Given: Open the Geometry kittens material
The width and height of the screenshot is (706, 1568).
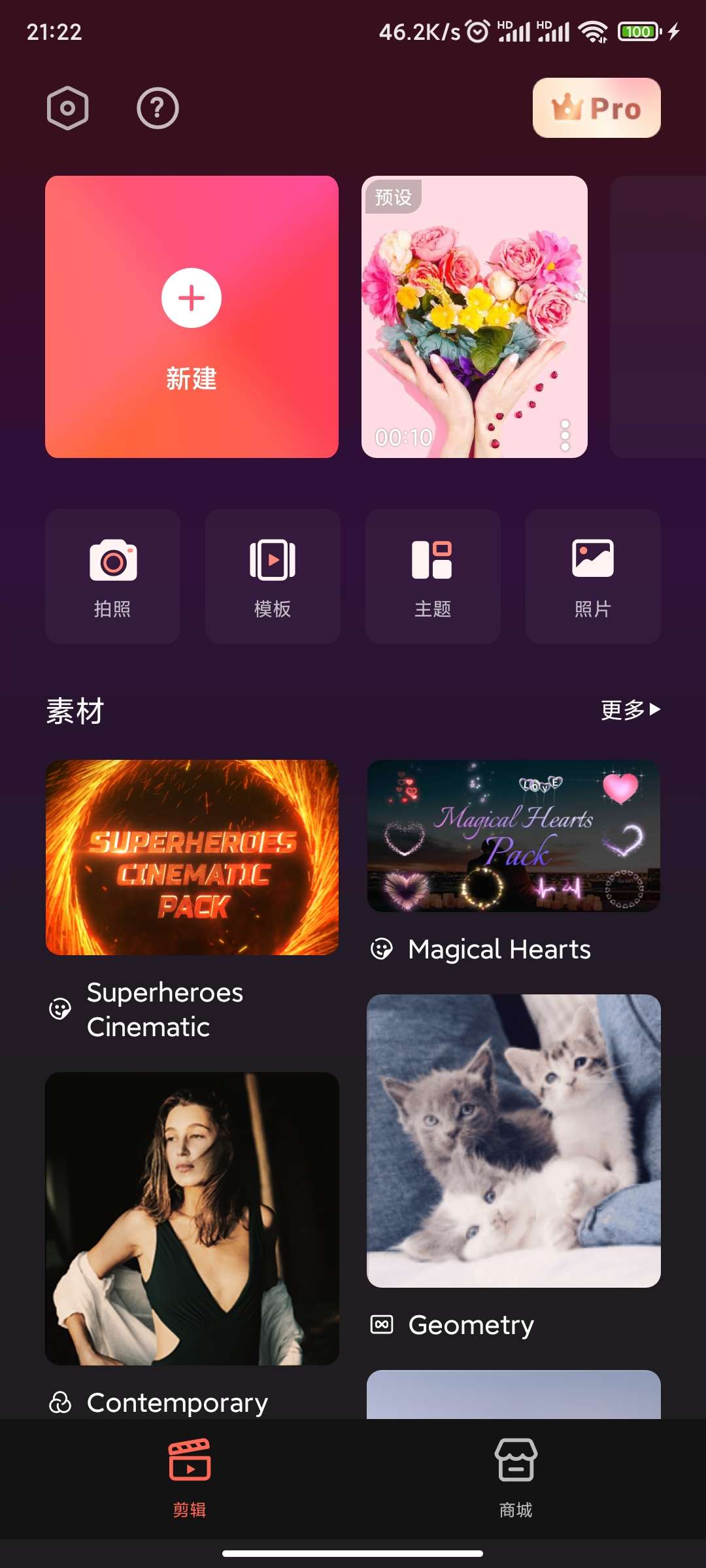Looking at the screenshot, I should coord(513,1141).
